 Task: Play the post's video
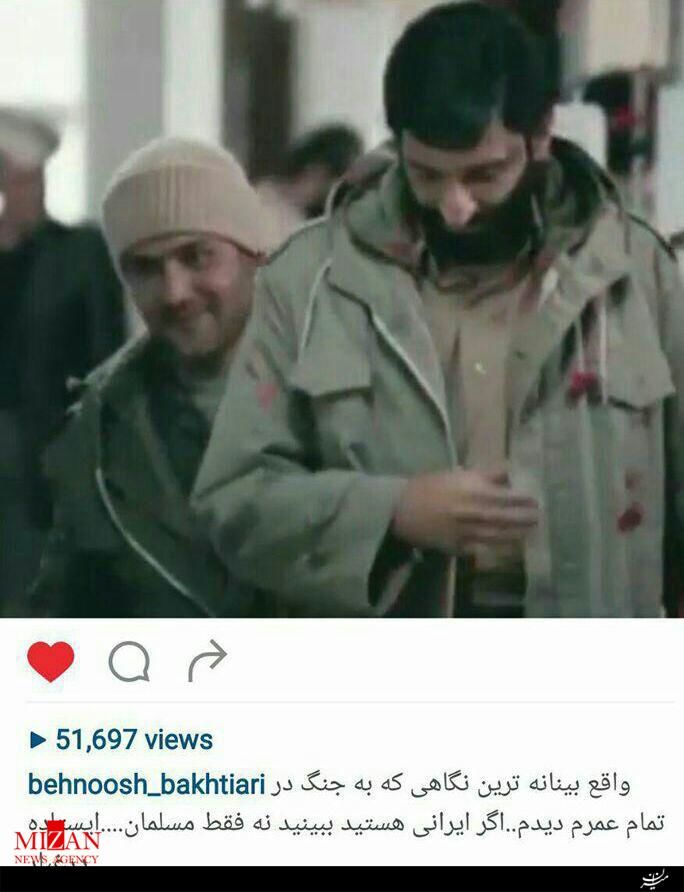click(x=342, y=310)
